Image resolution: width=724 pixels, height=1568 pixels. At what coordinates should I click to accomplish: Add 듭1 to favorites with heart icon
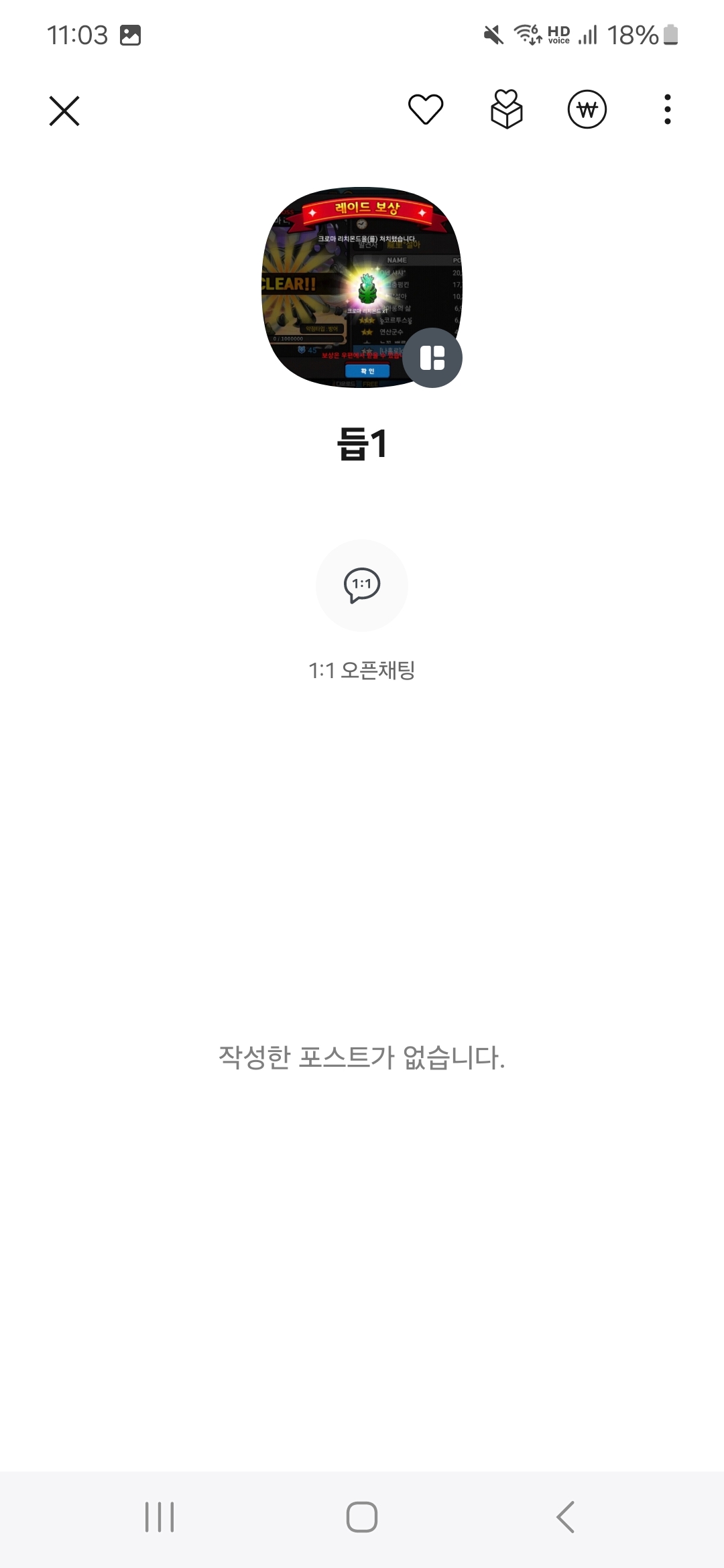pyautogui.click(x=426, y=109)
